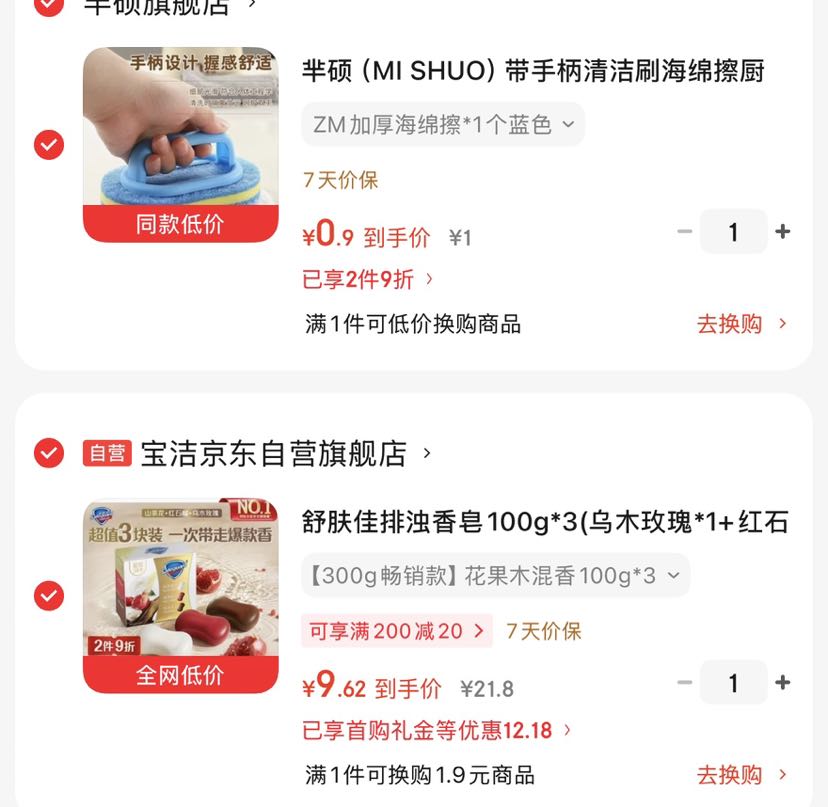Viewport: 828px width, 807px height.
Task: Open the 舒肤佳排浊香皂 product title
Action: pos(545,522)
